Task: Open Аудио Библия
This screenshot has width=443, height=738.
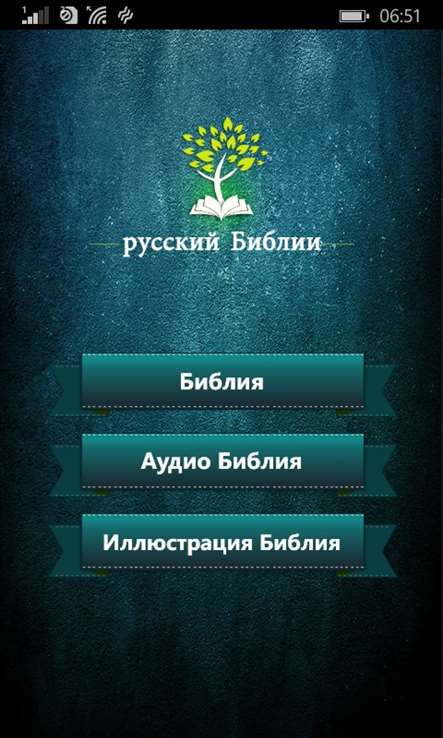Action: click(x=222, y=461)
